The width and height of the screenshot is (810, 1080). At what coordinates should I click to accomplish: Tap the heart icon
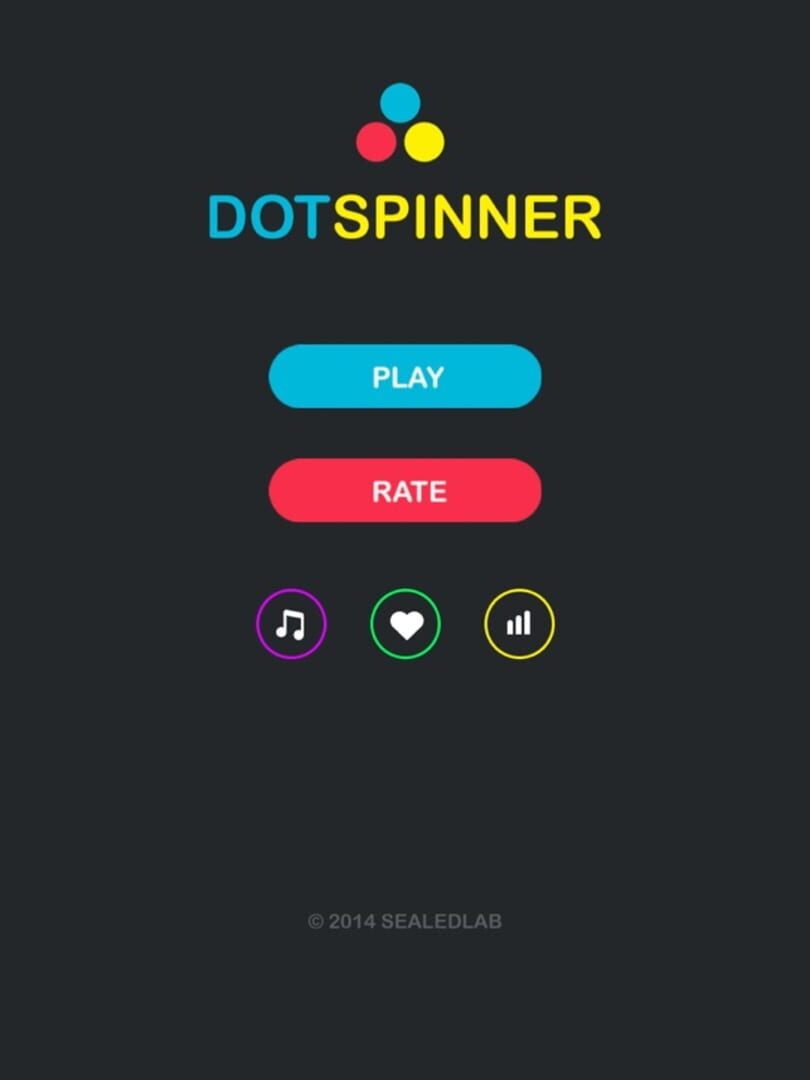(405, 624)
